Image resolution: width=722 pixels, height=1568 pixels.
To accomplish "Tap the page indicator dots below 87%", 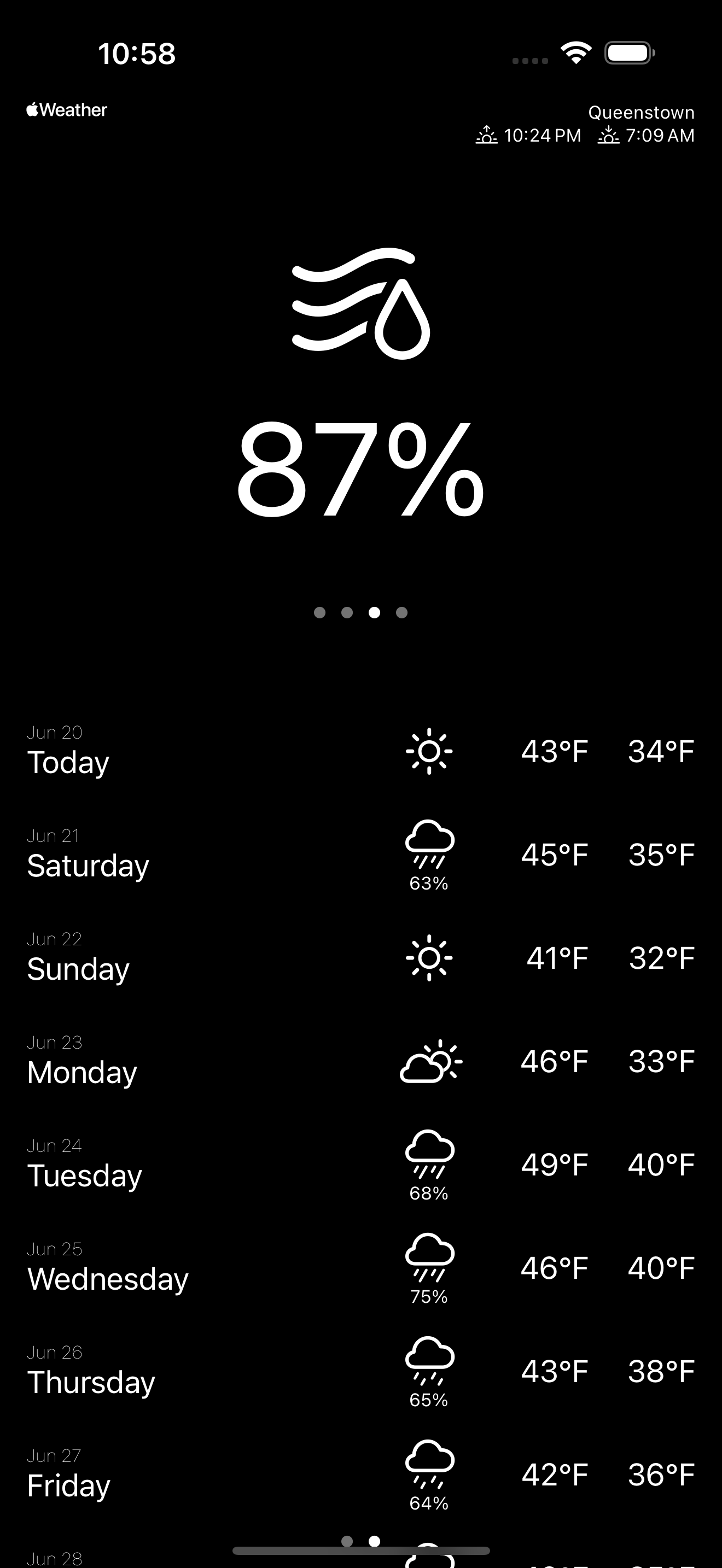I will click(360, 612).
